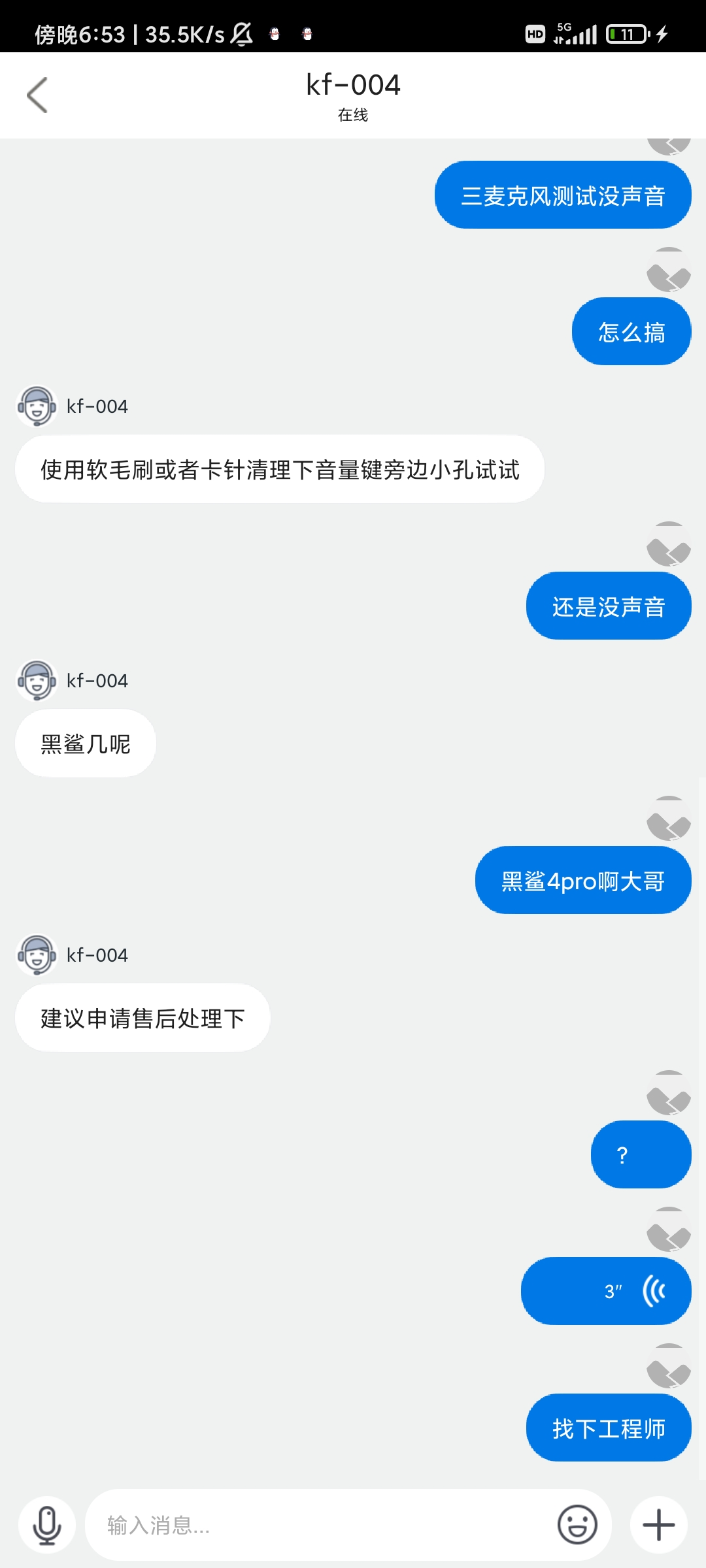Focus the 输入消息 message field
The height and width of the screenshot is (1568, 706).
pyautogui.click(x=320, y=1526)
